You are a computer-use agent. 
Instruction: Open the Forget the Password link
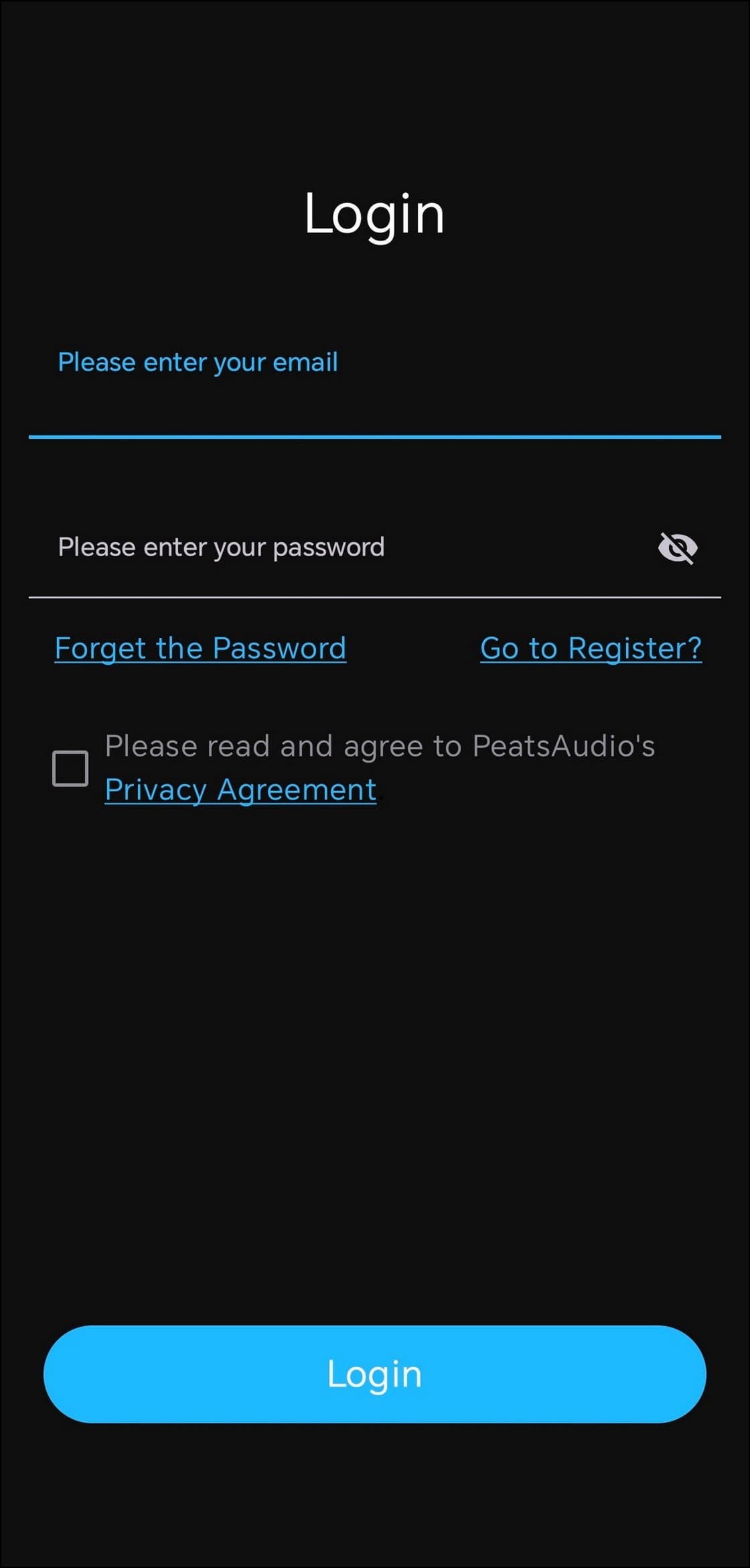pos(200,649)
